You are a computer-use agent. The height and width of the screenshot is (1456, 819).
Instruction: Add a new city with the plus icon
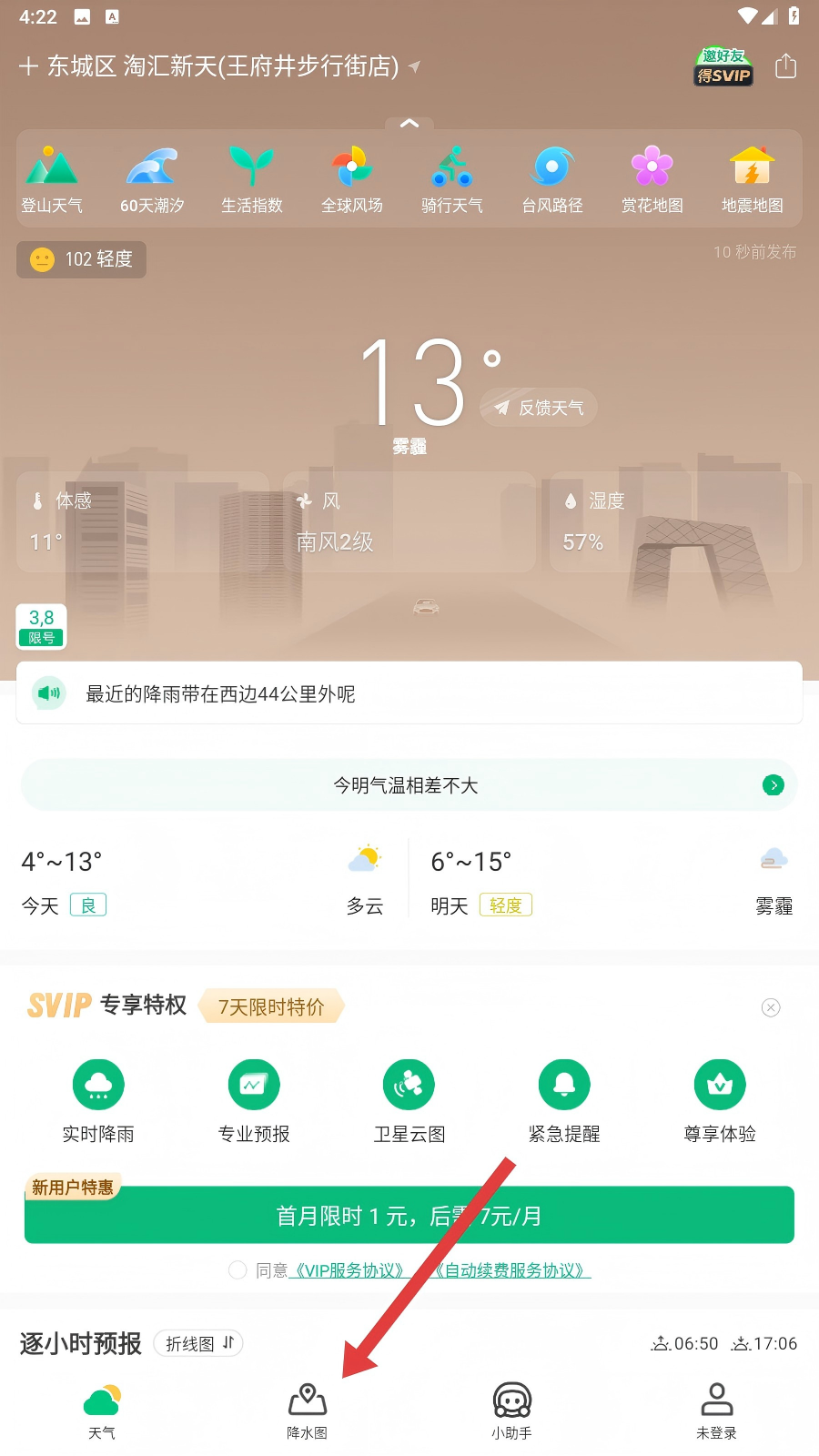tap(28, 66)
